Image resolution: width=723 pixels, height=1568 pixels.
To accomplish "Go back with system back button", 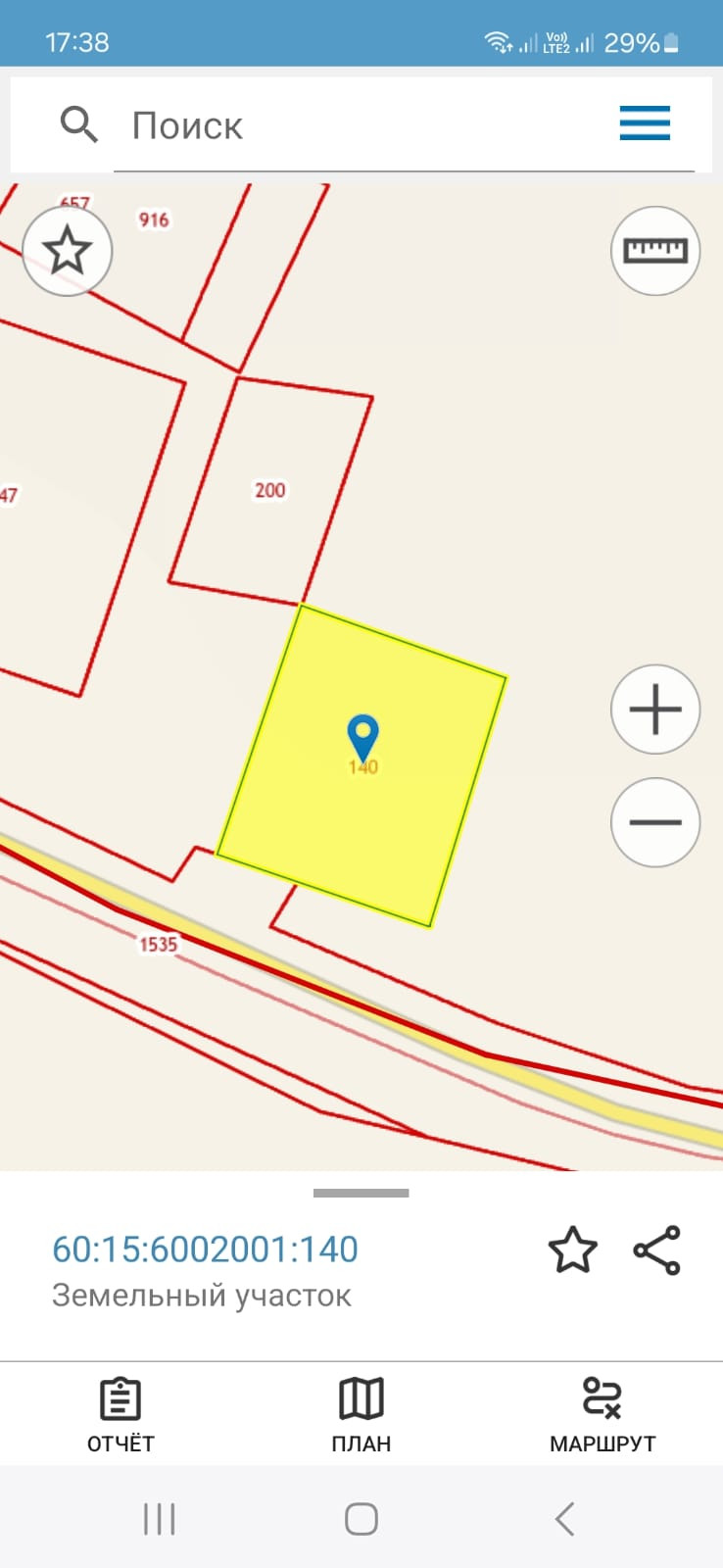I will click(564, 1519).
